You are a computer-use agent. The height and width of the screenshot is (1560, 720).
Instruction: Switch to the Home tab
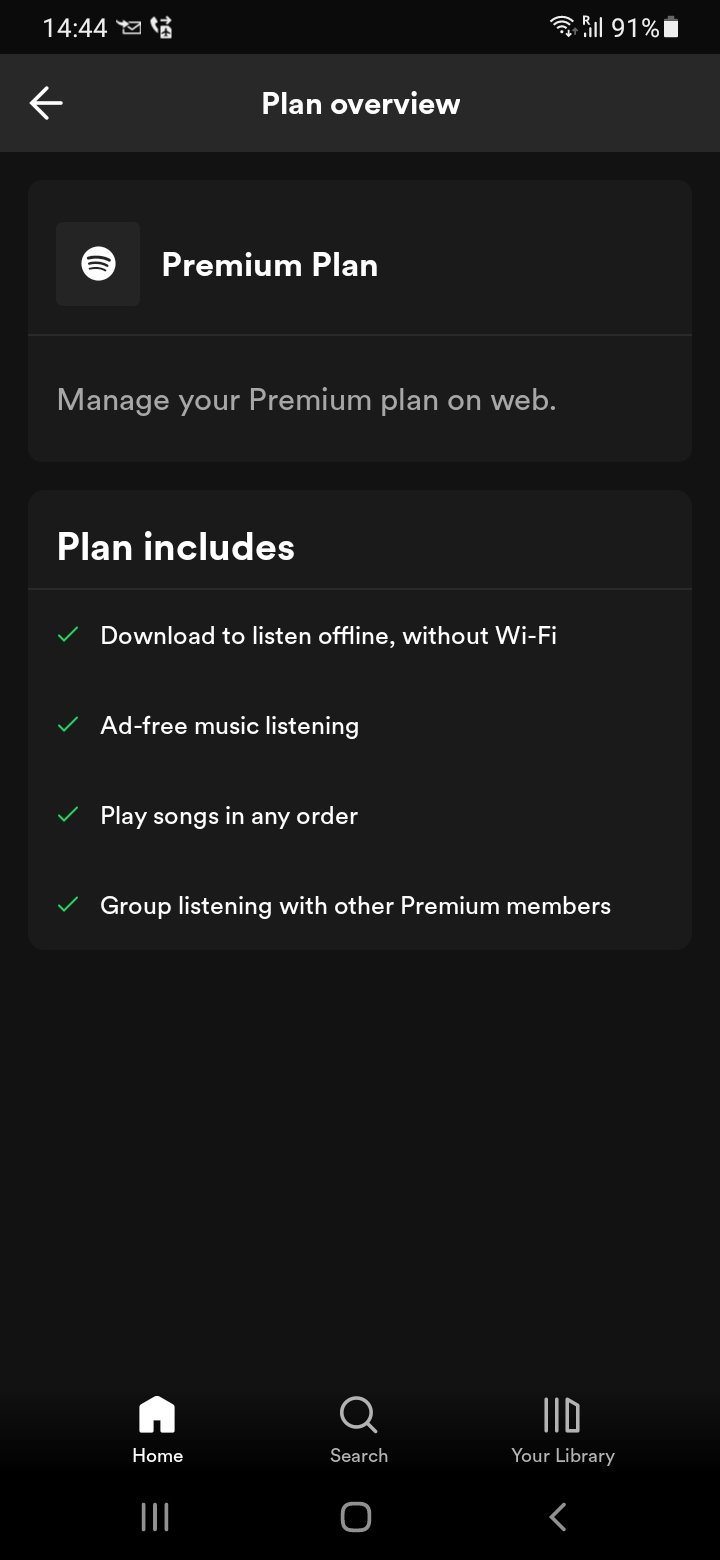click(157, 1429)
